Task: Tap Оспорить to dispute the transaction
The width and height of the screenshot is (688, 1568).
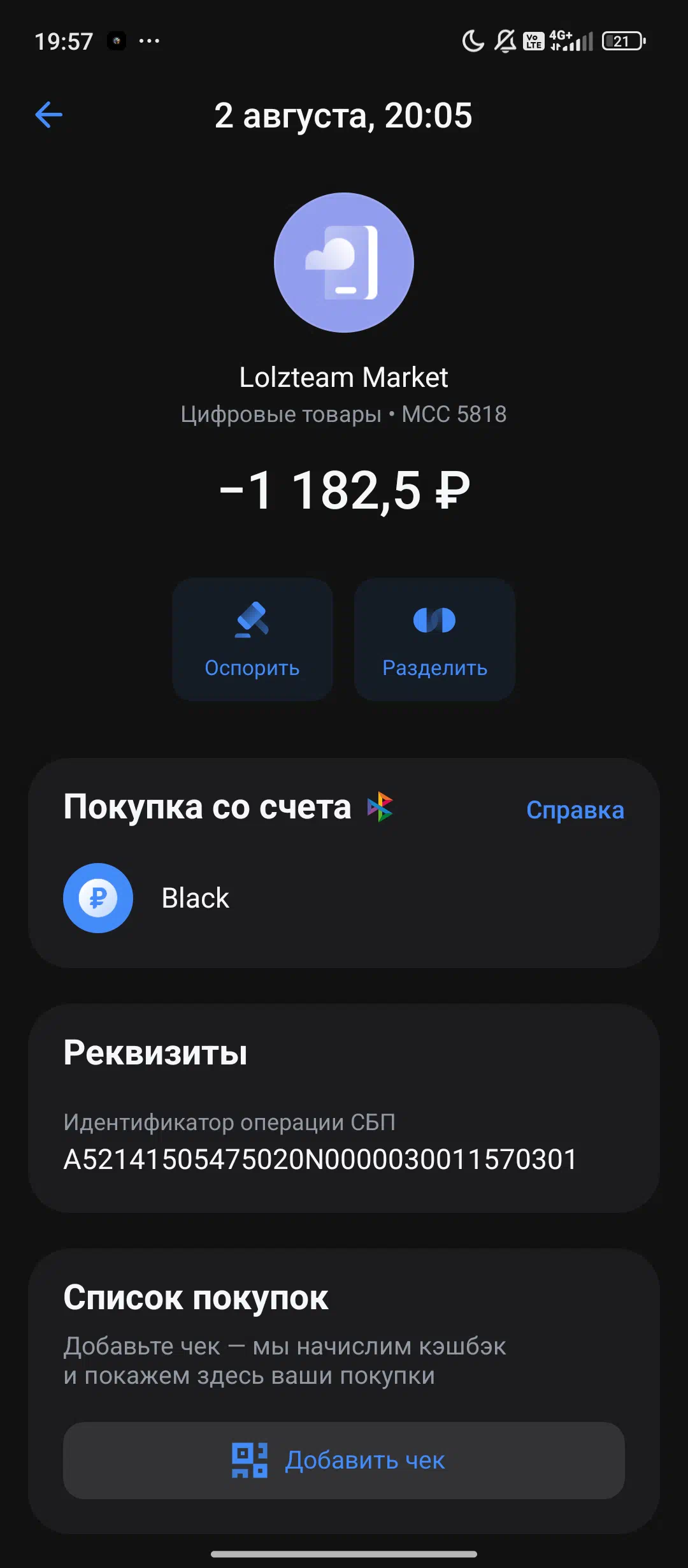Action: pyautogui.click(x=252, y=639)
